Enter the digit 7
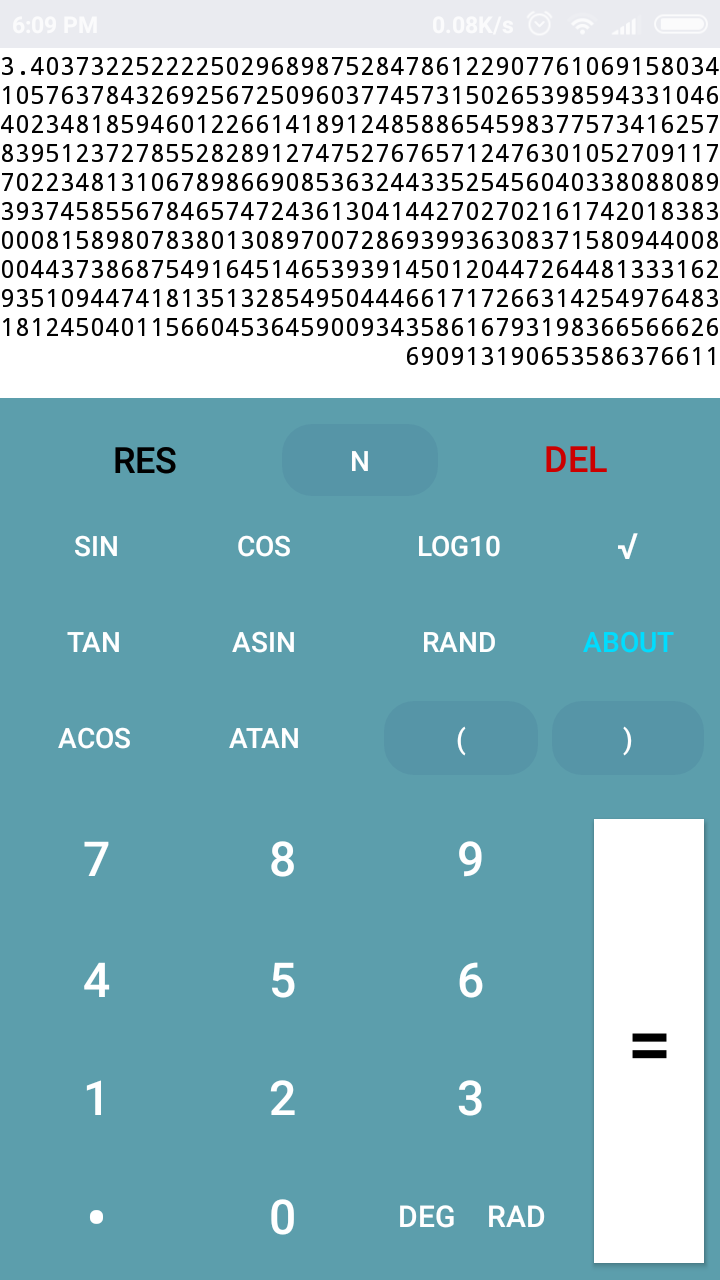Image resolution: width=720 pixels, height=1280 pixels. coord(96,860)
